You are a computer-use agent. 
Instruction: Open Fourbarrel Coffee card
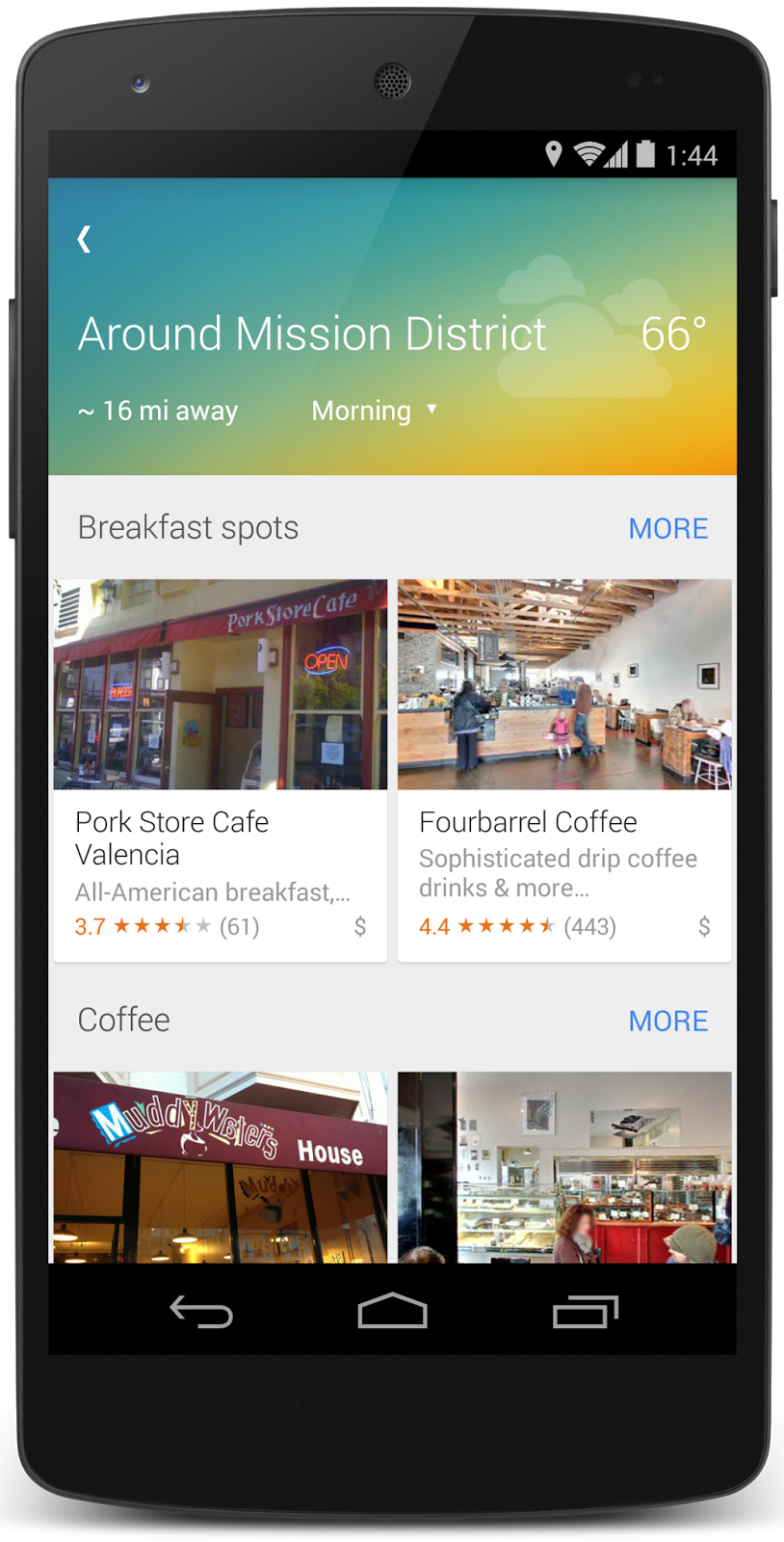[564, 770]
